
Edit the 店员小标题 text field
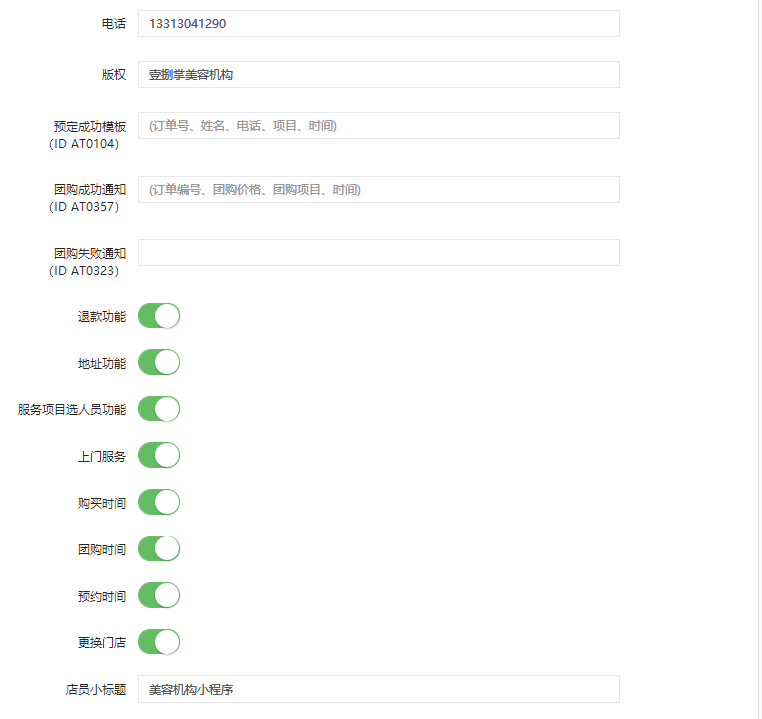coord(378,689)
